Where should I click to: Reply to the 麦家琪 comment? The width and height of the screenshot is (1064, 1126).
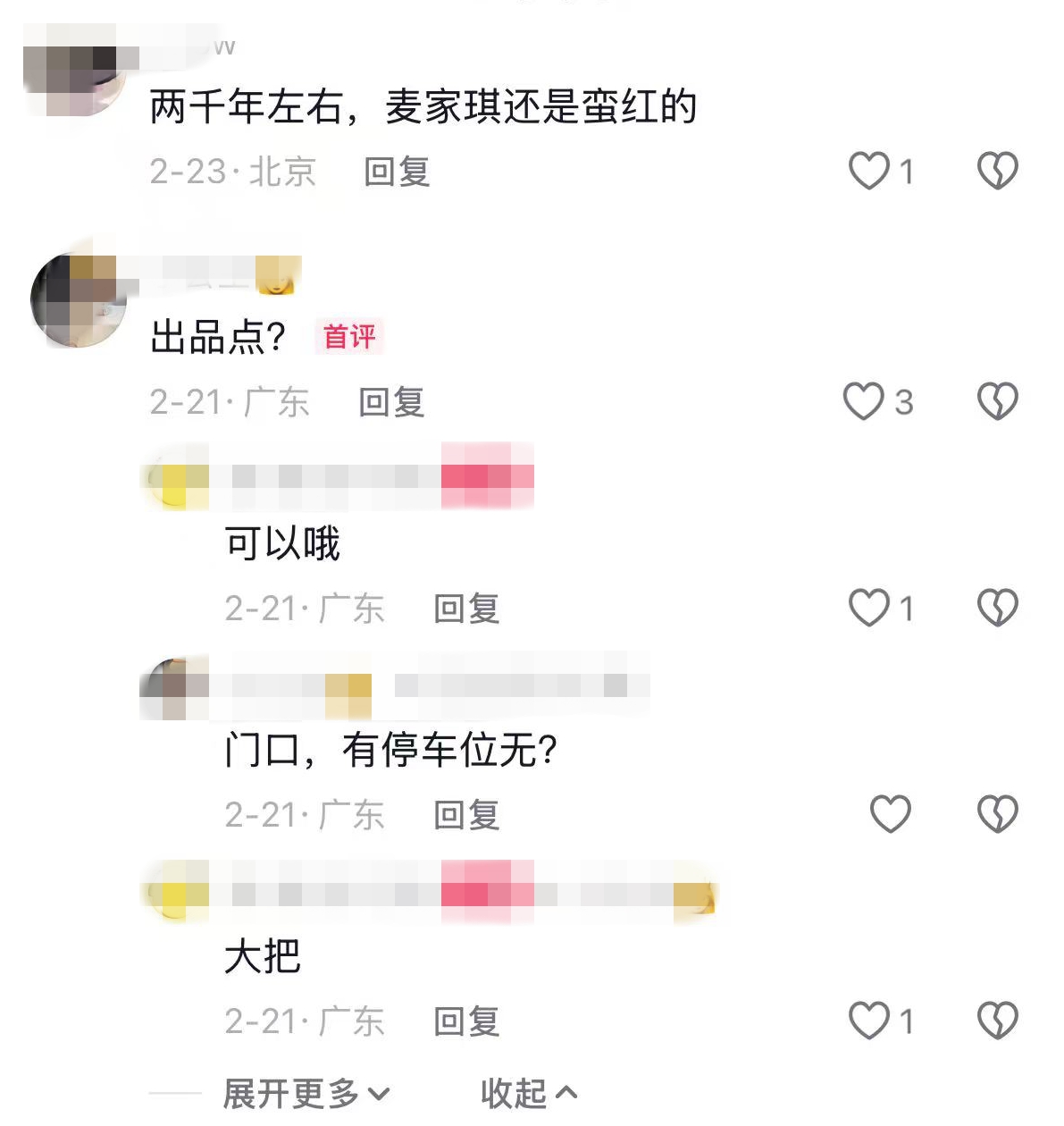[x=397, y=172]
